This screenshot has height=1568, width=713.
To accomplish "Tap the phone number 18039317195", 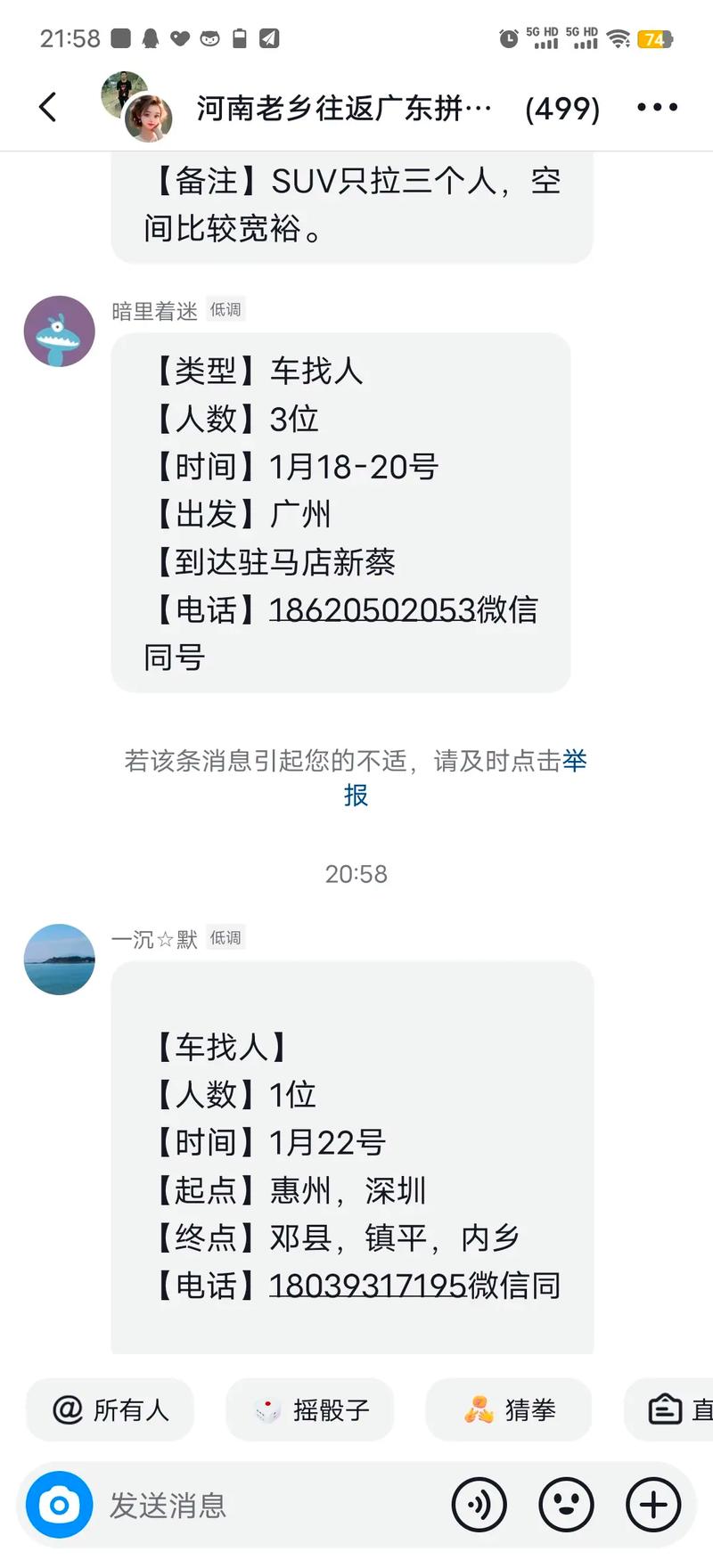I will coord(367,1286).
